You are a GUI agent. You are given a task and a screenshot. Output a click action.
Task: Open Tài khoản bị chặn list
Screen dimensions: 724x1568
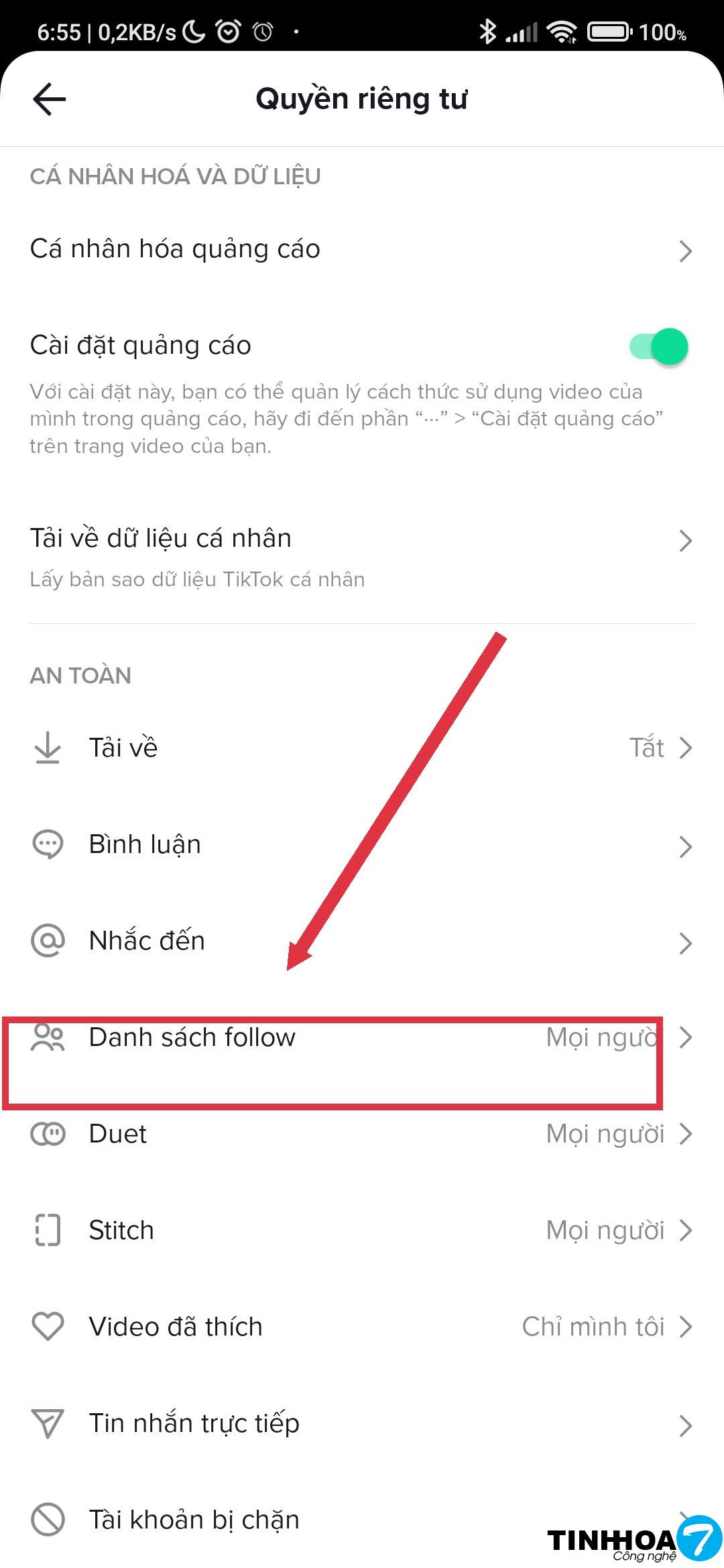268,1520
